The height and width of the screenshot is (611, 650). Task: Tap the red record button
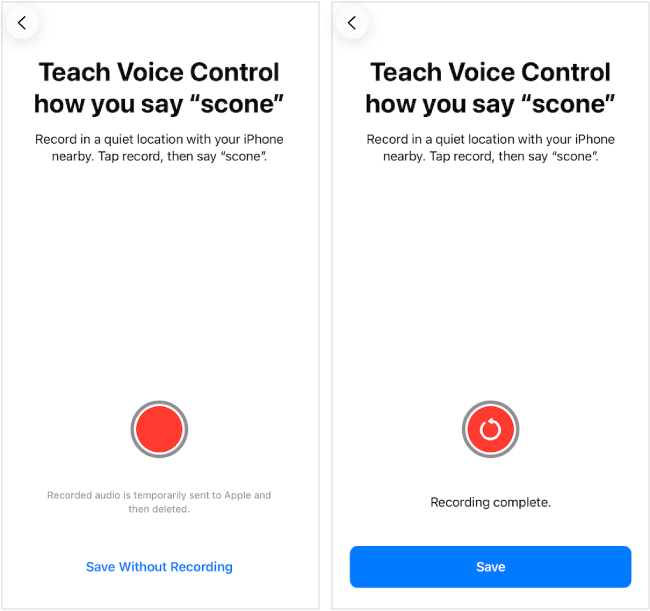[159, 429]
